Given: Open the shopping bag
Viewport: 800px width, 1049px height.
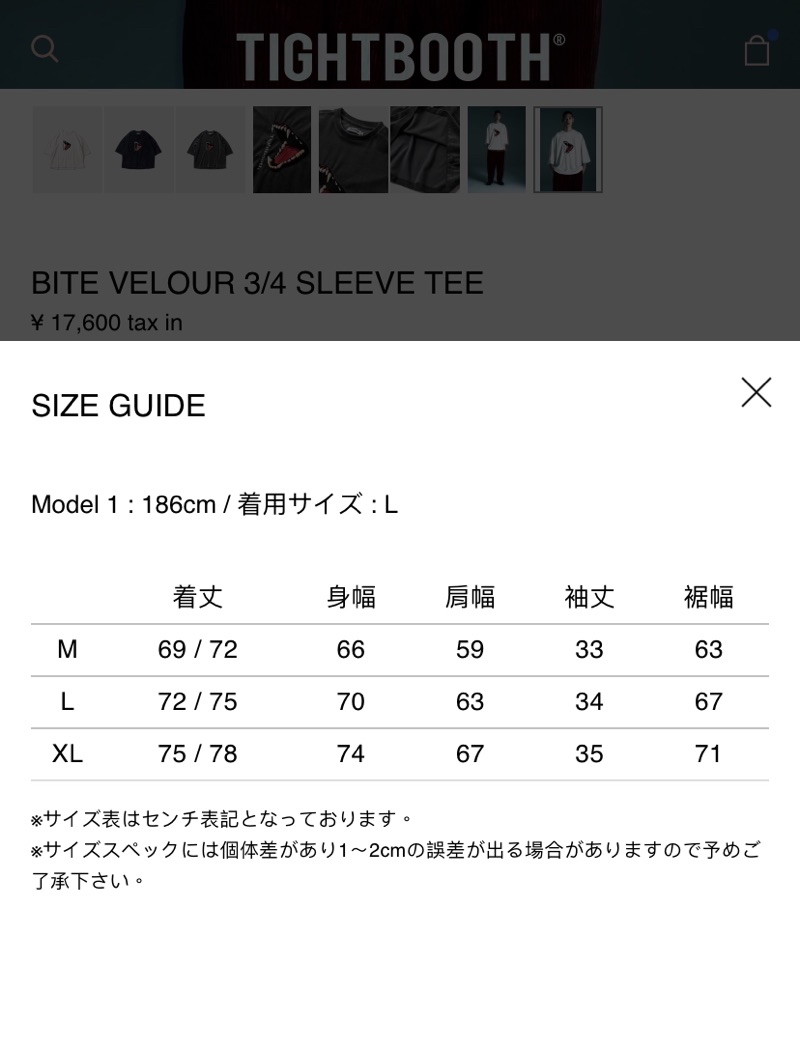Looking at the screenshot, I should pyautogui.click(x=757, y=50).
